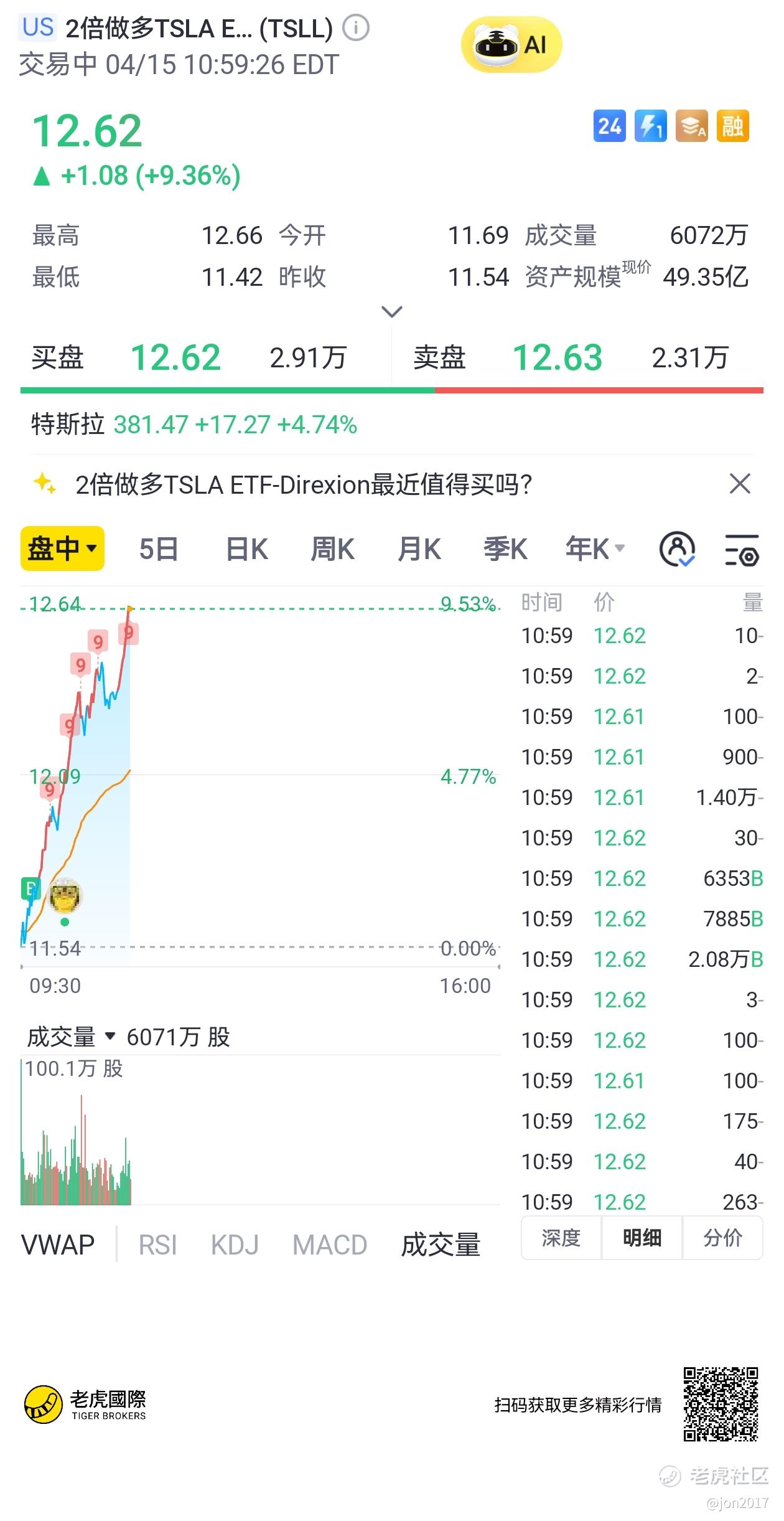Switch to the 5日 chart

[x=158, y=550]
